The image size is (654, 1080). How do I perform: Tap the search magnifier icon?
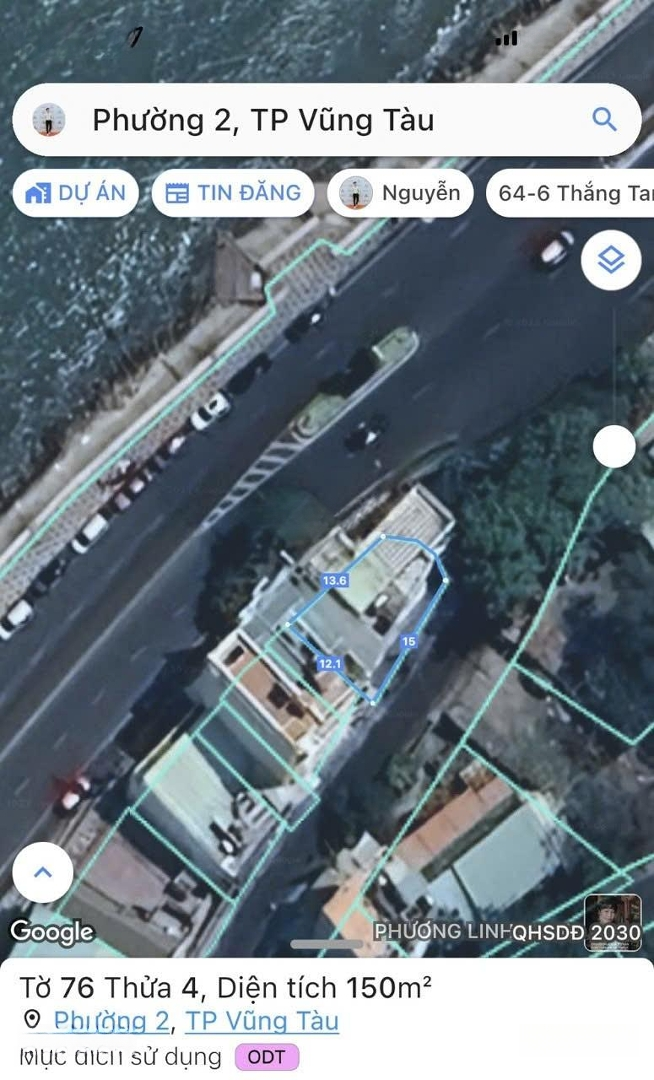(604, 120)
